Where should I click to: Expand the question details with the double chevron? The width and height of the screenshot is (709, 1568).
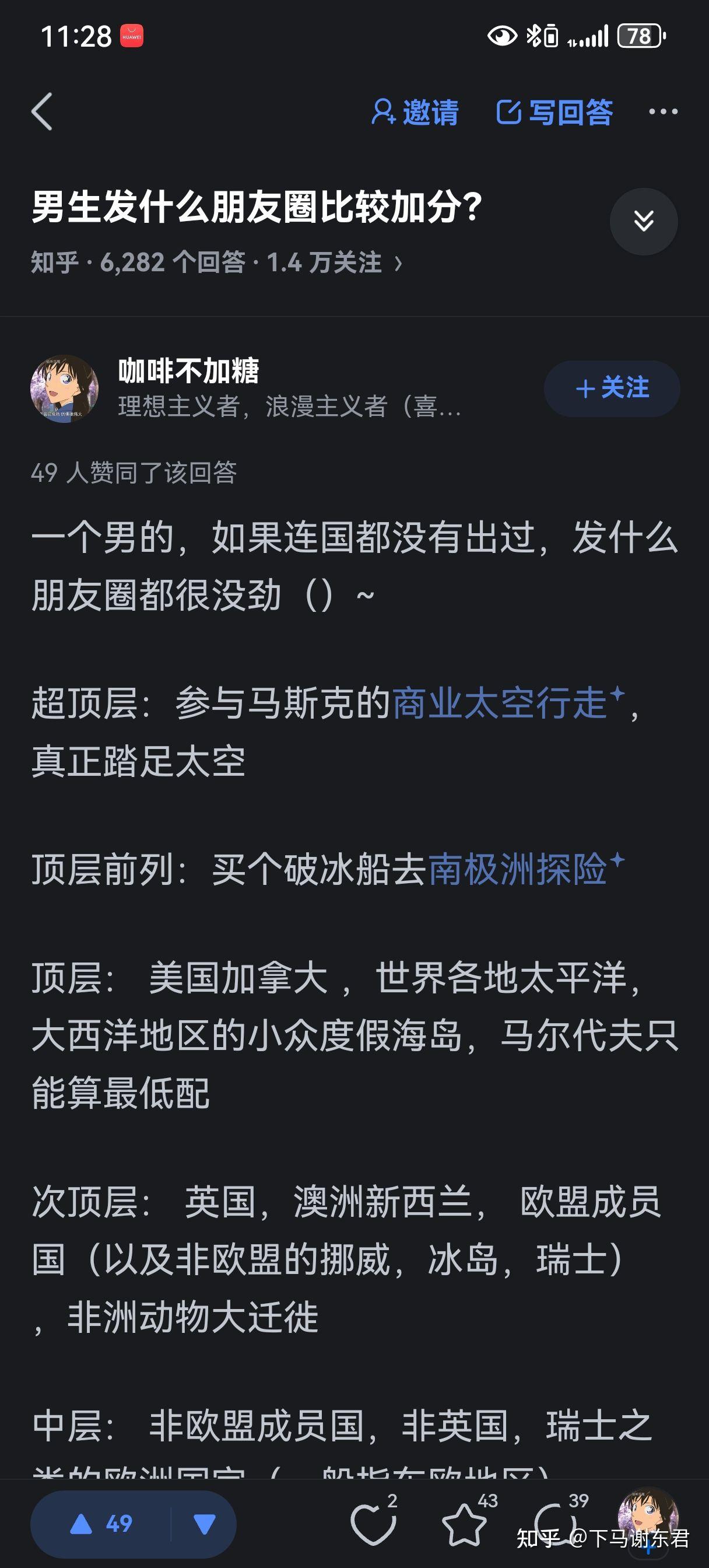pos(643,222)
